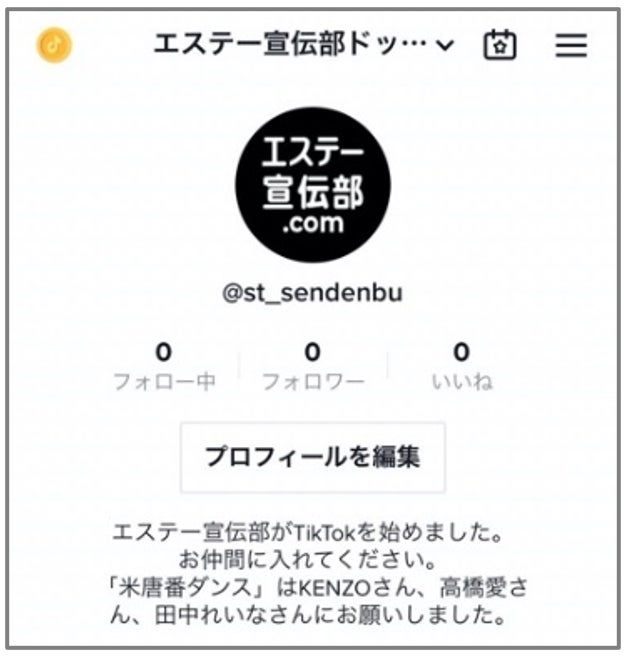View the フォロワー followers list
This screenshot has width=628, height=656.
click(313, 366)
